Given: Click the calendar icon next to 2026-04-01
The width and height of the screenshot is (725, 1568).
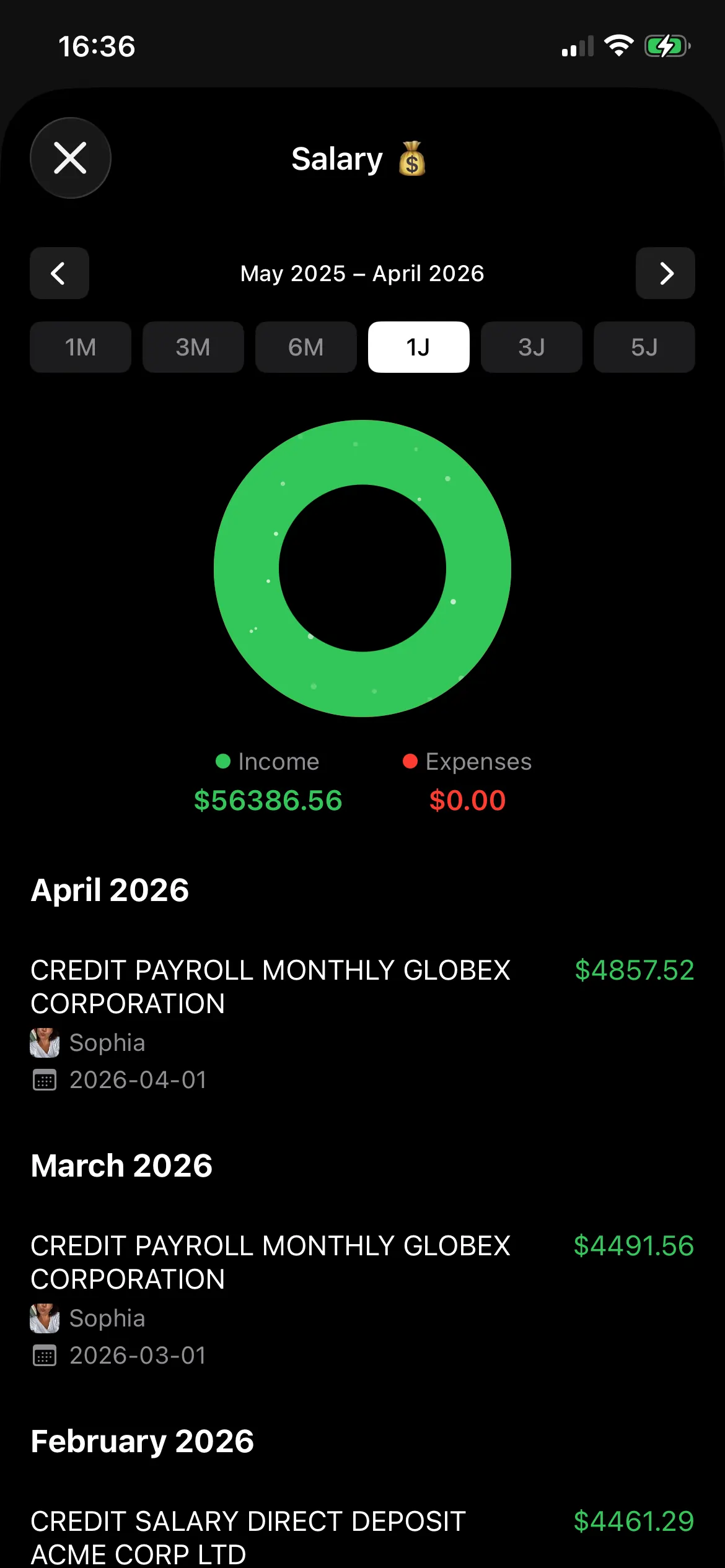Looking at the screenshot, I should [x=43, y=1080].
